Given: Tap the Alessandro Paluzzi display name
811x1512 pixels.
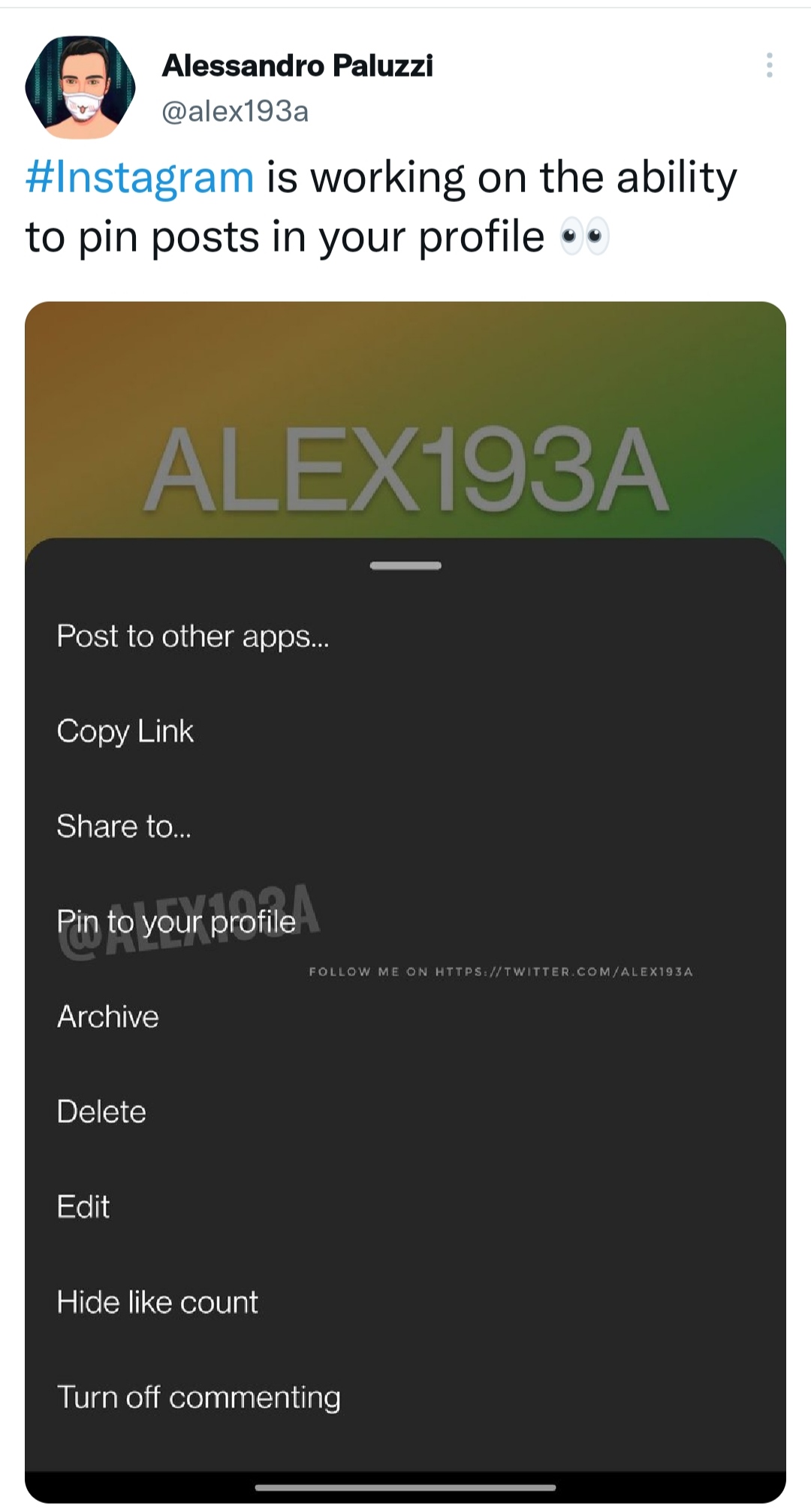Looking at the screenshot, I should (297, 66).
